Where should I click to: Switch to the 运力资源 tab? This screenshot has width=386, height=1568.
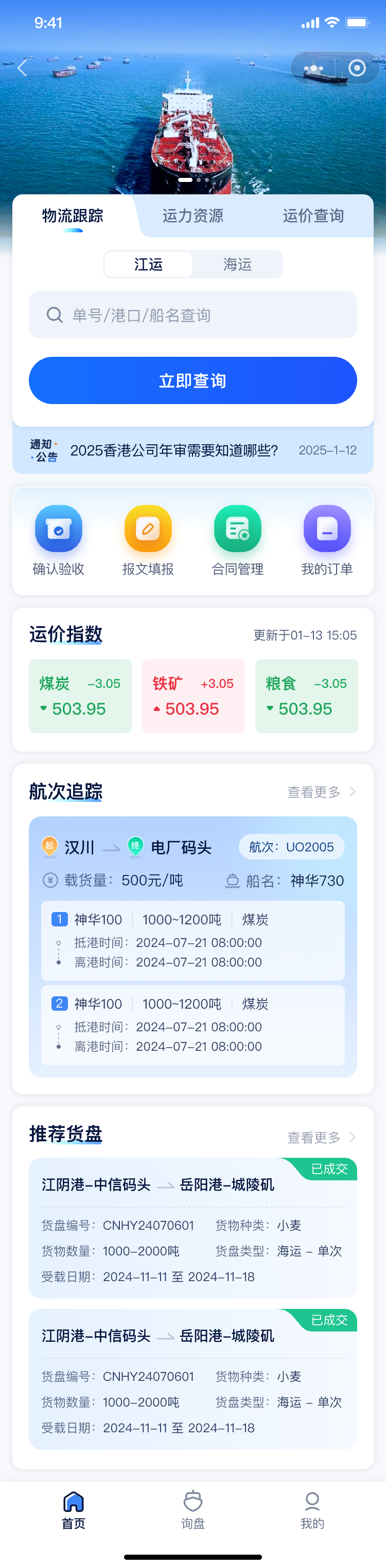tap(192, 215)
